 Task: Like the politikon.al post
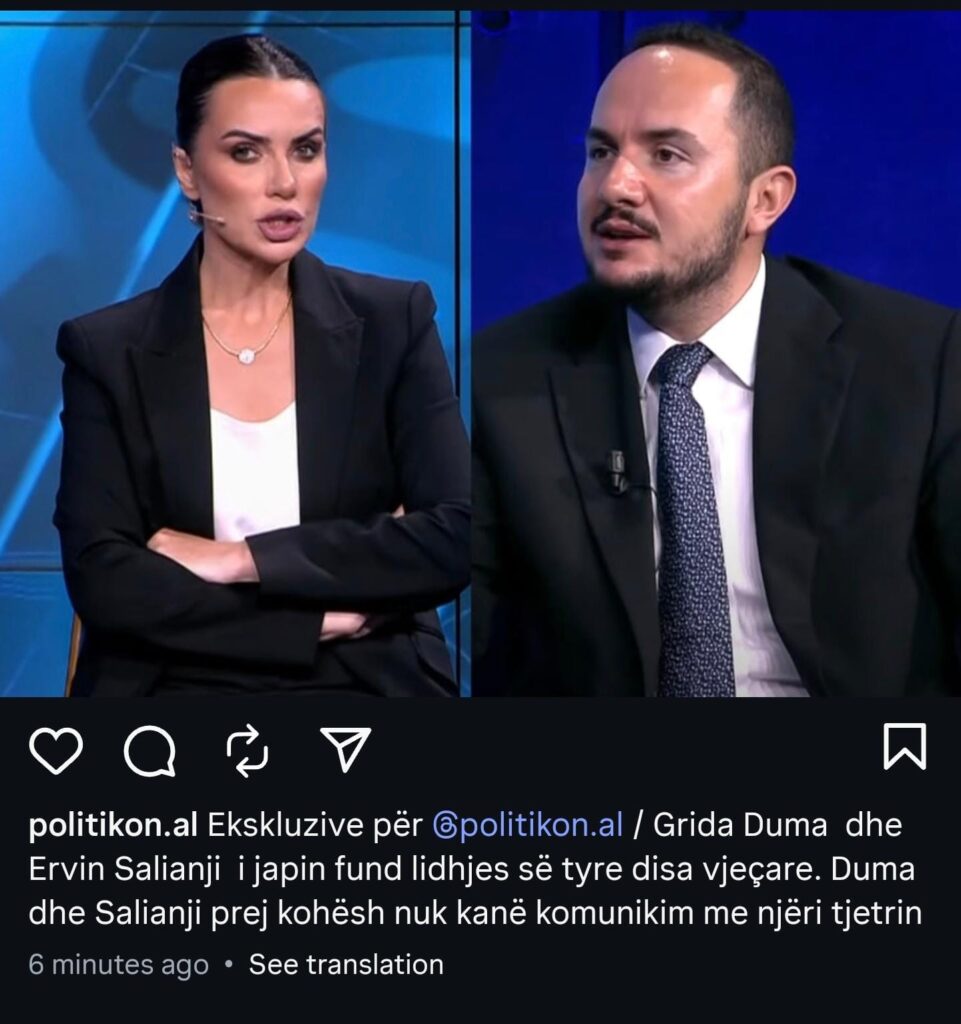point(56,750)
